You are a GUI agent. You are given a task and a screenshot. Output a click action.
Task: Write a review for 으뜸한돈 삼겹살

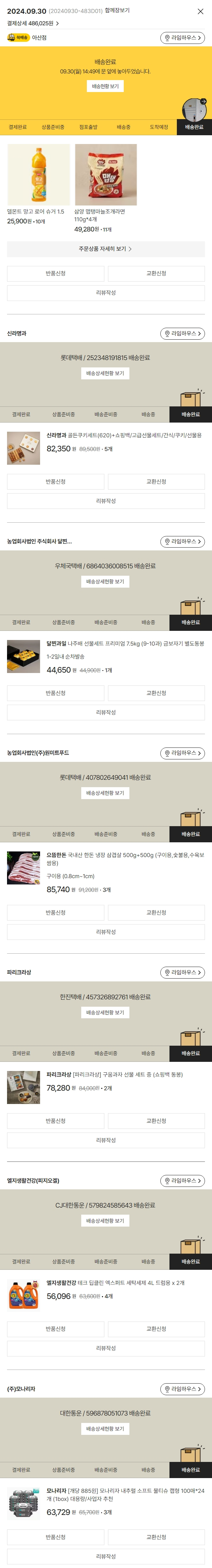pyautogui.click(x=105, y=932)
